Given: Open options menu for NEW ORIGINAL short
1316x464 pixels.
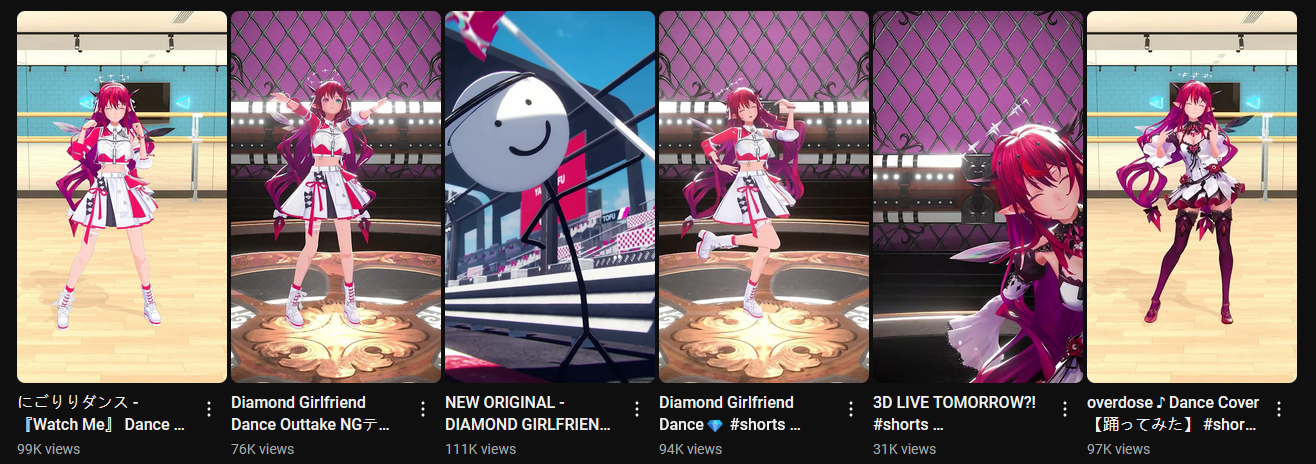Looking at the screenshot, I should coord(637,410).
